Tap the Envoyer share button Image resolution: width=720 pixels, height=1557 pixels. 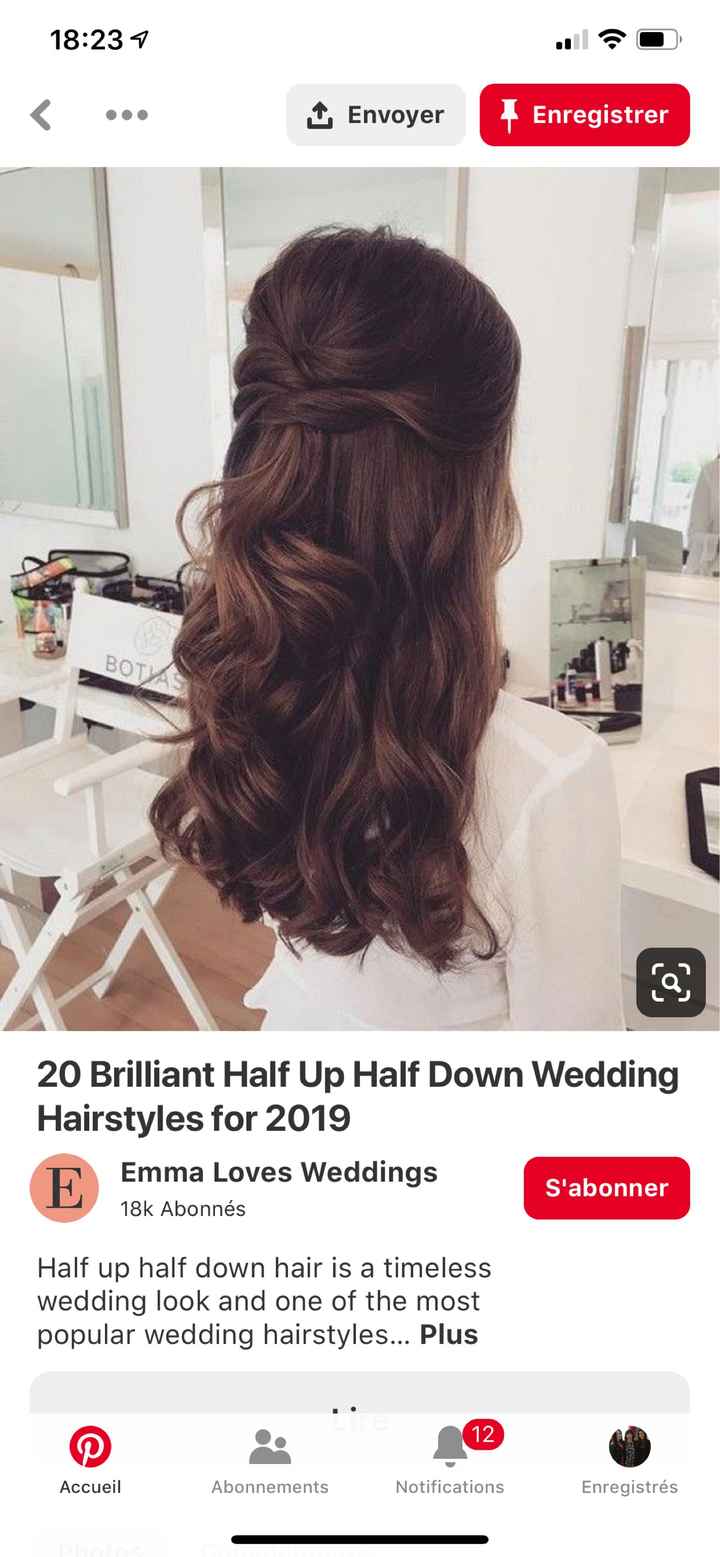click(375, 115)
